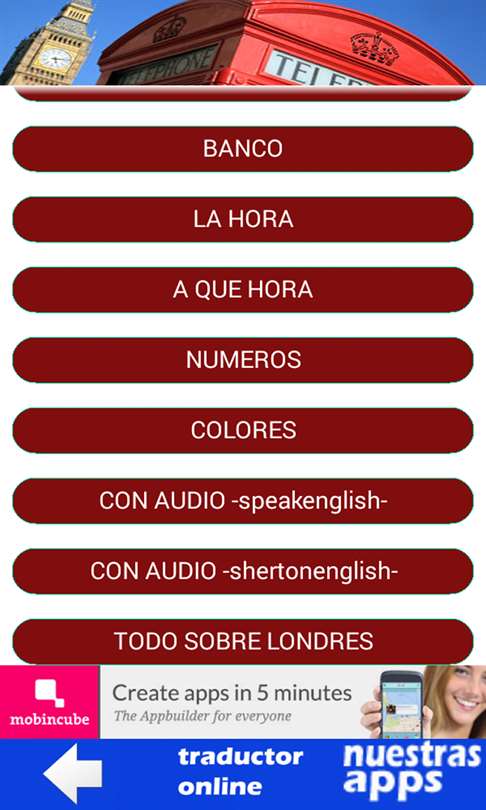Tap the white back arrow
The image size is (486, 810).
[x=73, y=774]
